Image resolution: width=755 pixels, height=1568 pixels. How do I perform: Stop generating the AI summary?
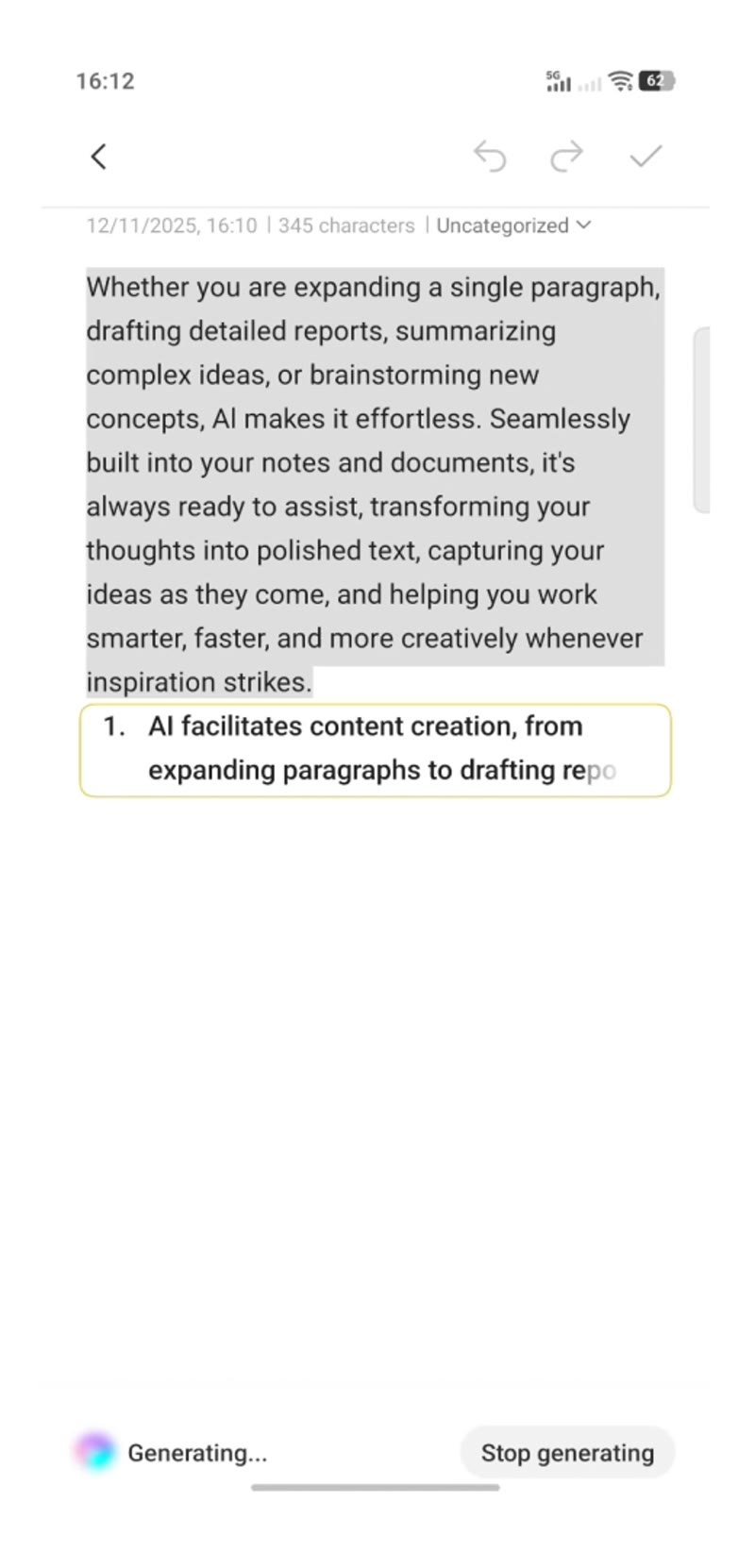(x=567, y=1453)
